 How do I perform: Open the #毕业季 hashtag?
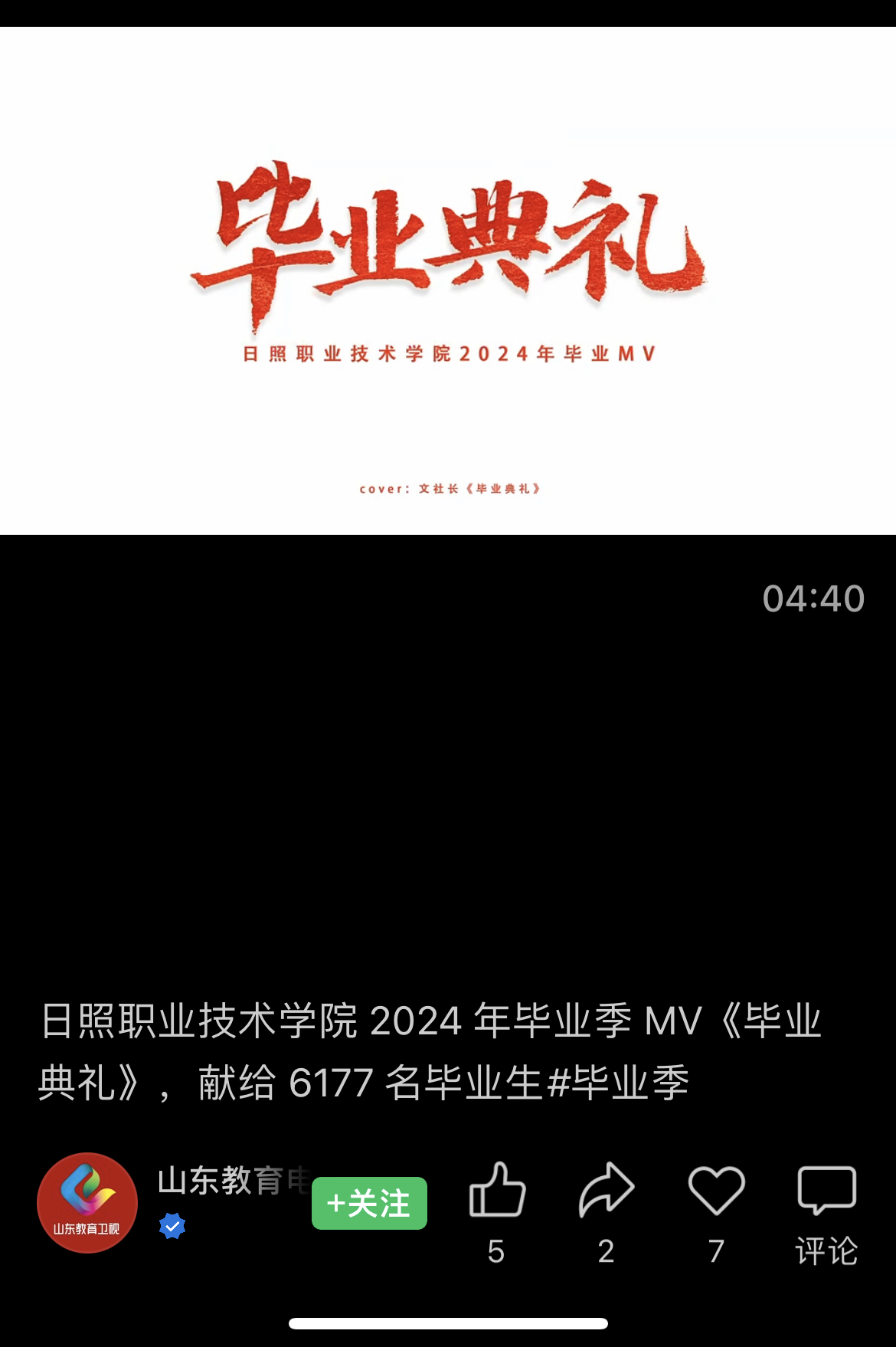[619, 1083]
